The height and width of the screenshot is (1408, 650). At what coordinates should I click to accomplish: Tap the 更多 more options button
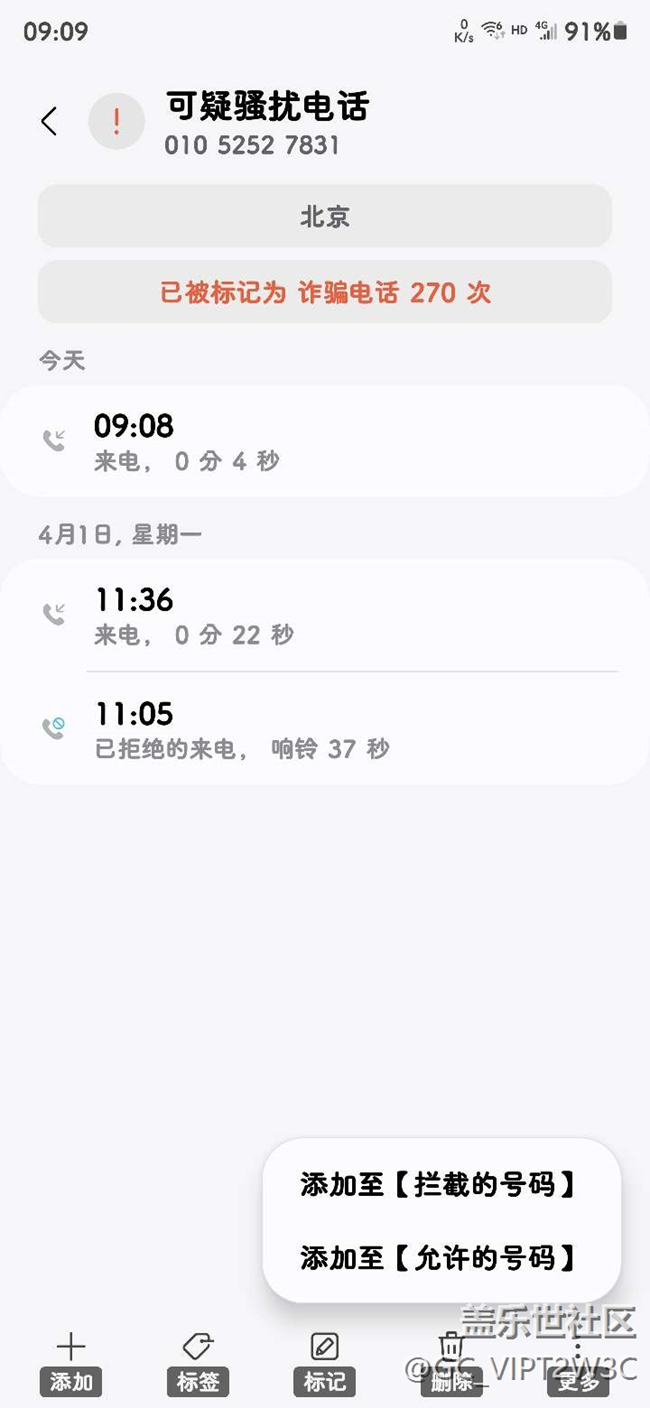[578, 1362]
